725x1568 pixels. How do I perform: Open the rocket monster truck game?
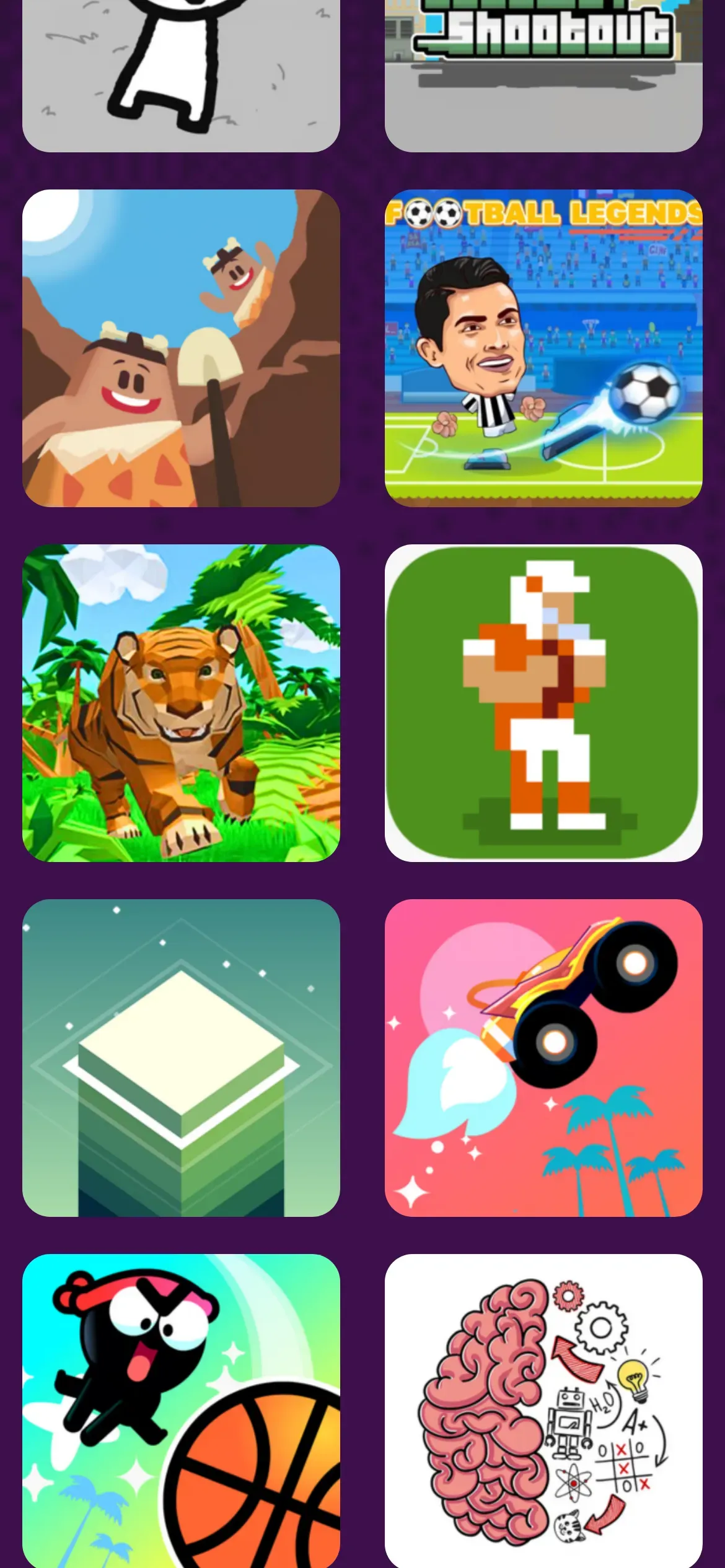pos(543,1058)
